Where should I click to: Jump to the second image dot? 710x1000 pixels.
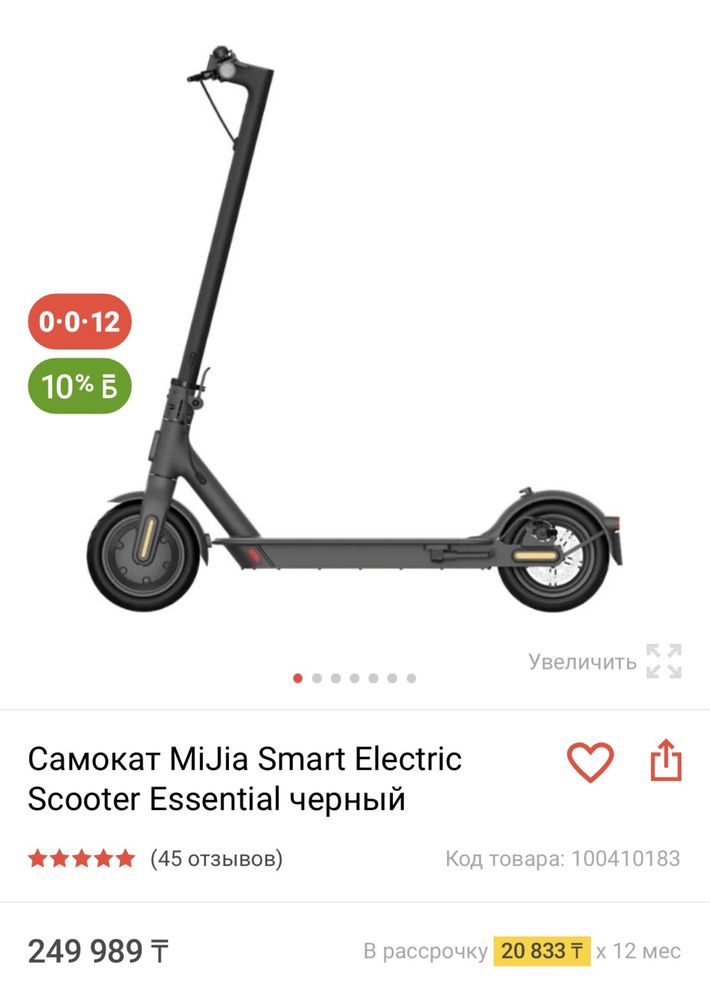317,678
